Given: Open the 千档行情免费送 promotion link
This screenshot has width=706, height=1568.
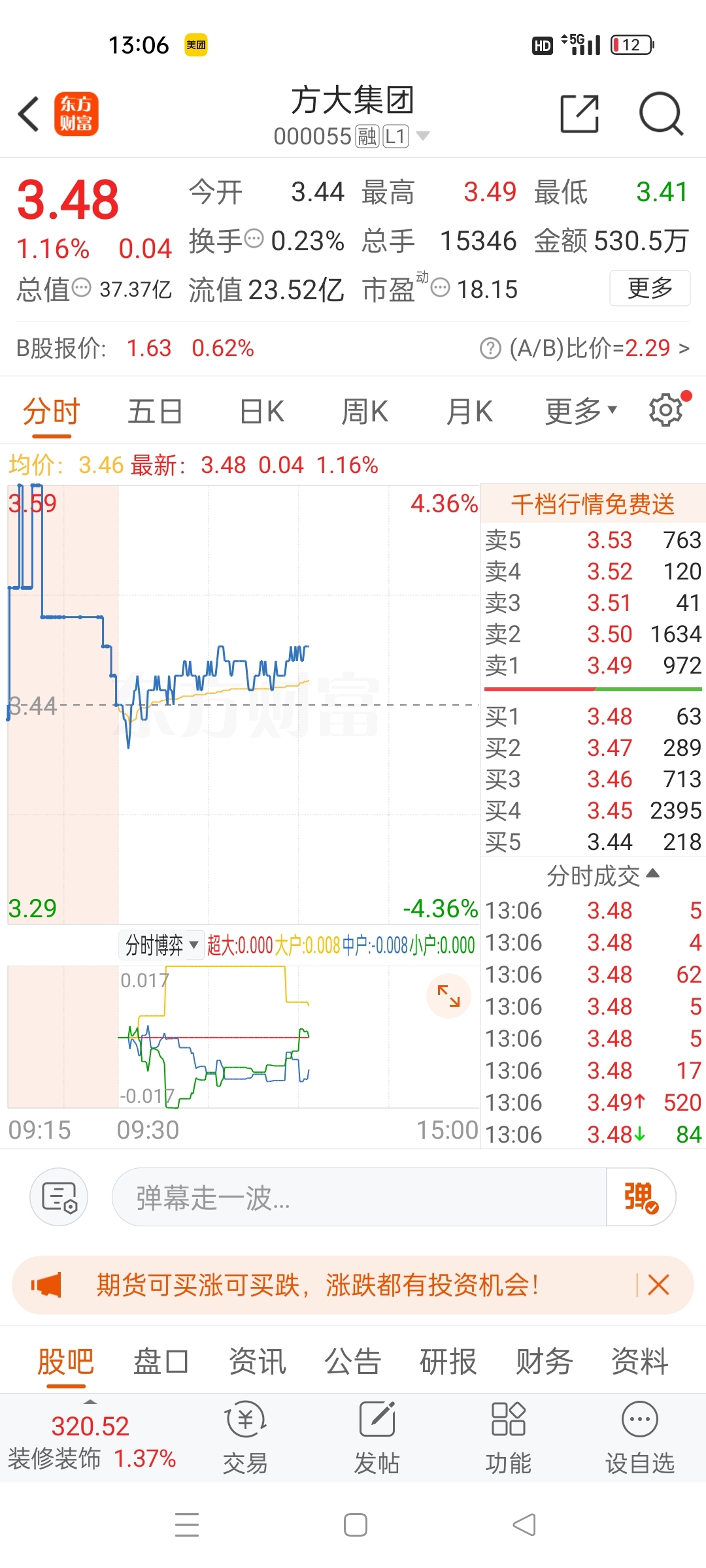Looking at the screenshot, I should click(x=592, y=504).
